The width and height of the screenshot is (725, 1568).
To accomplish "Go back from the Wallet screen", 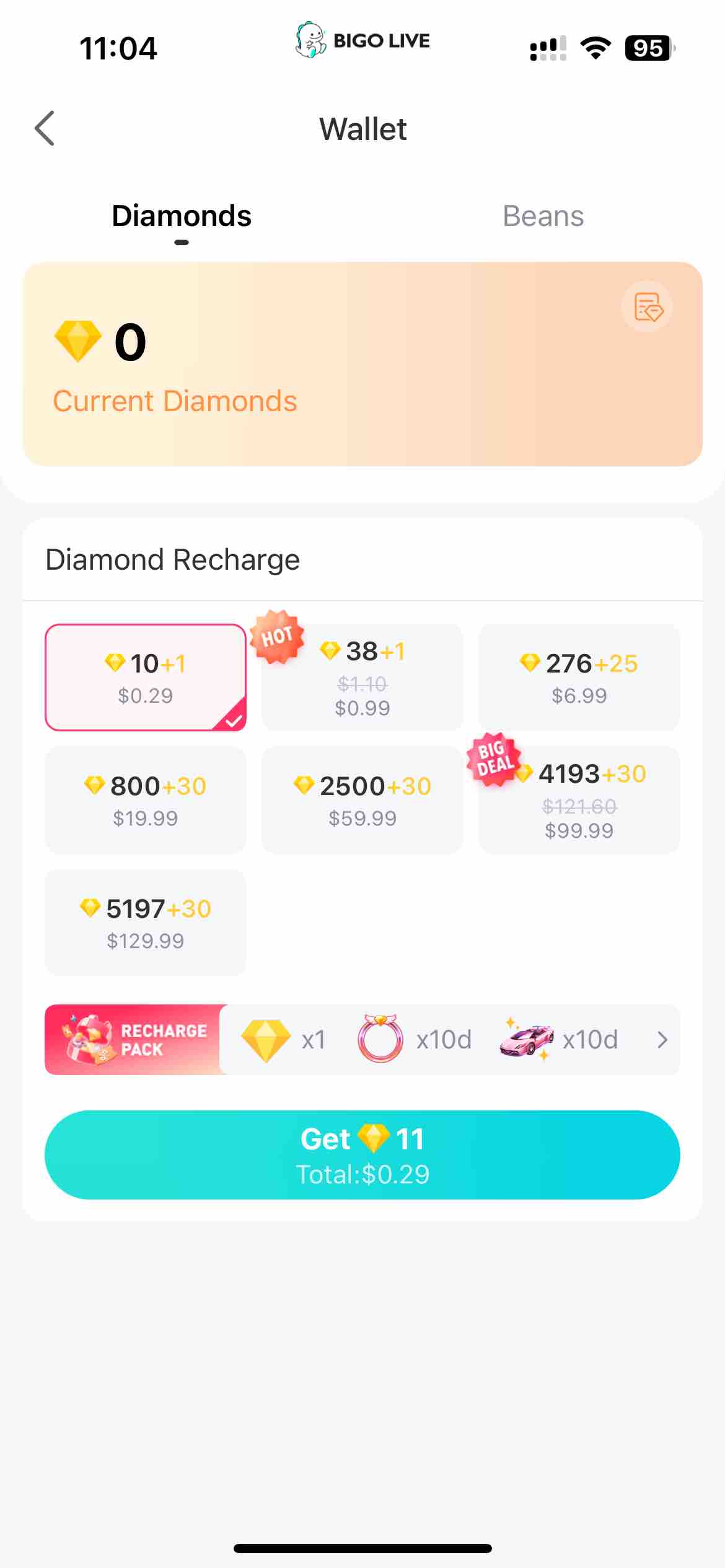I will coord(45,129).
